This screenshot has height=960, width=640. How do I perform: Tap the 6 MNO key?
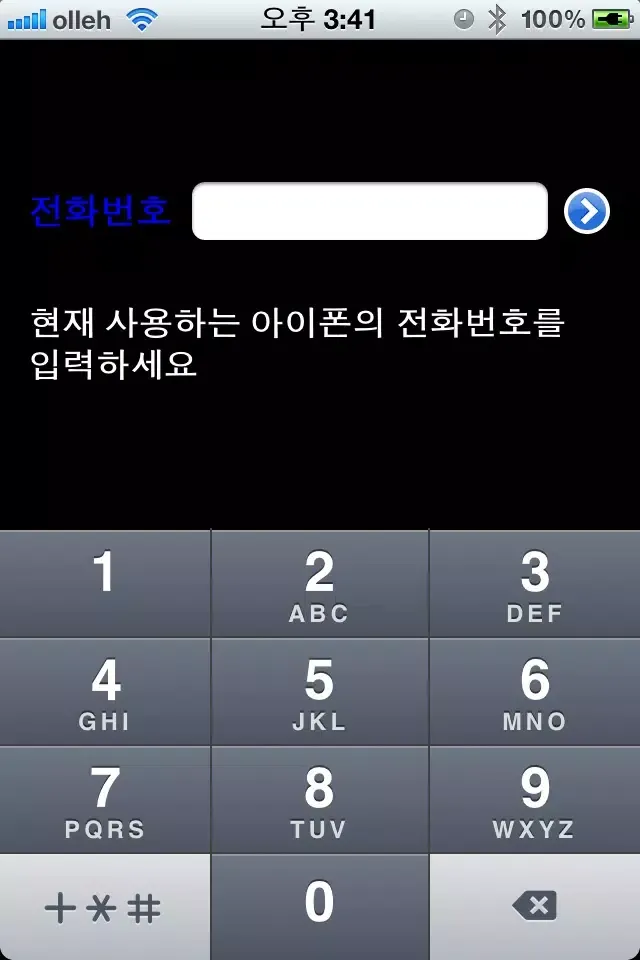[x=535, y=692]
